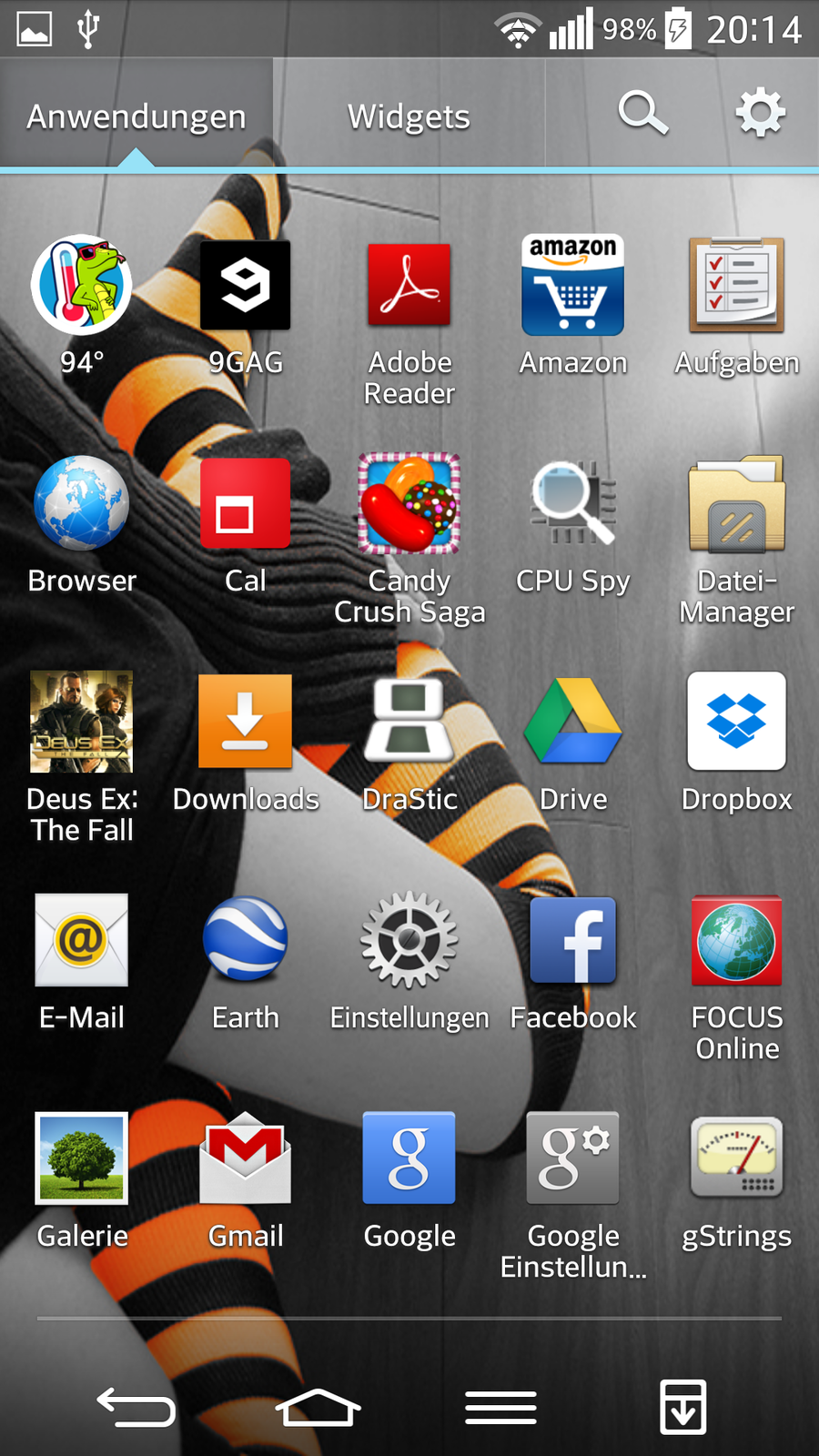
Task: Open the app drawer search
Action: (x=642, y=114)
